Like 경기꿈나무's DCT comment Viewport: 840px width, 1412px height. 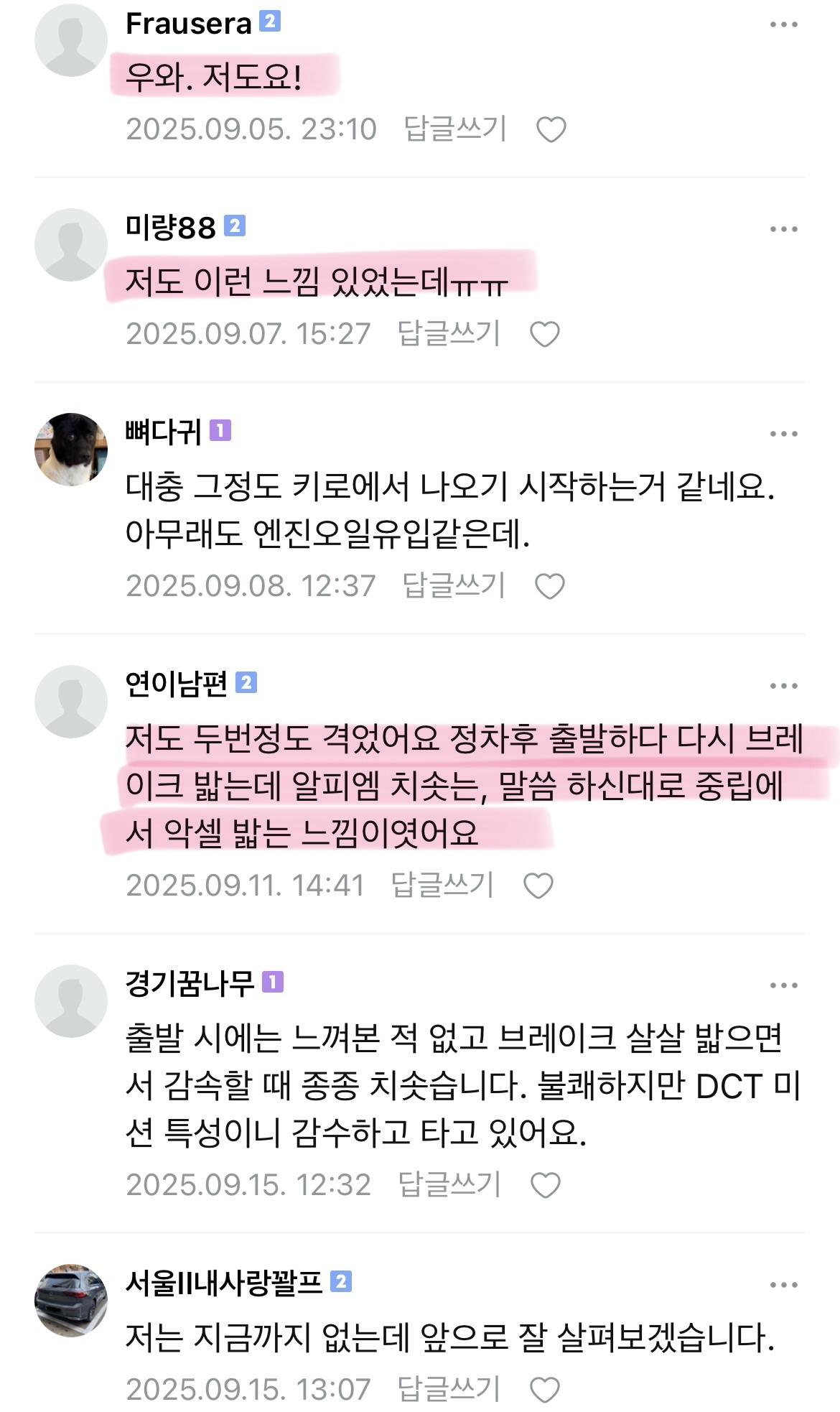click(x=545, y=1186)
